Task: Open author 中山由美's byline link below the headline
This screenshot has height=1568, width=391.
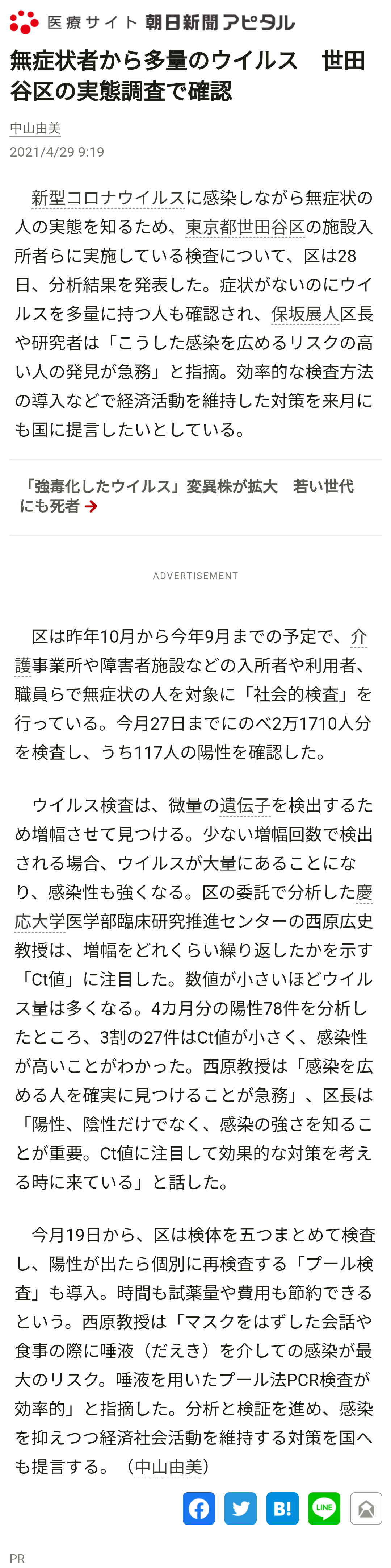Action: pyautogui.click(x=35, y=128)
